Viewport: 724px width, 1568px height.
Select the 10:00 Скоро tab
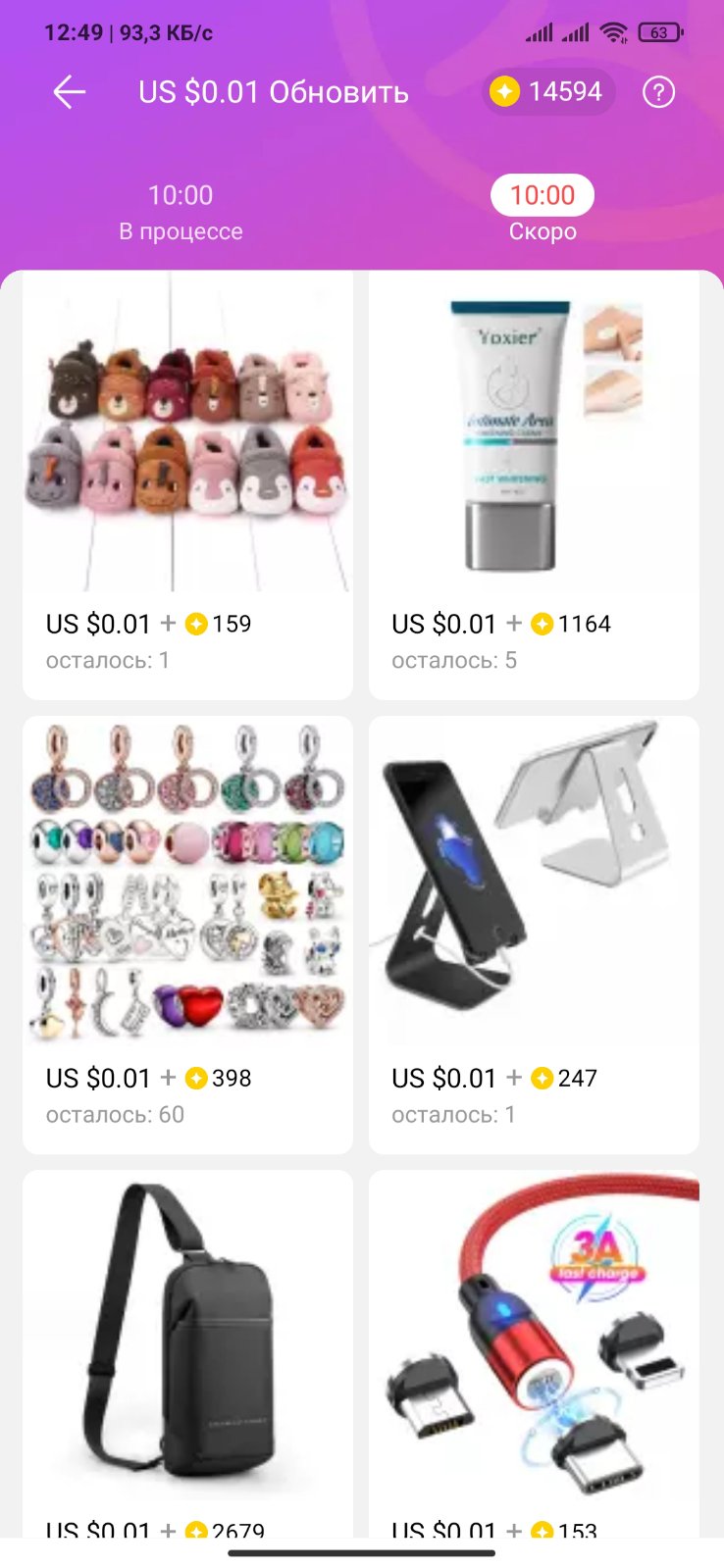pos(543,212)
